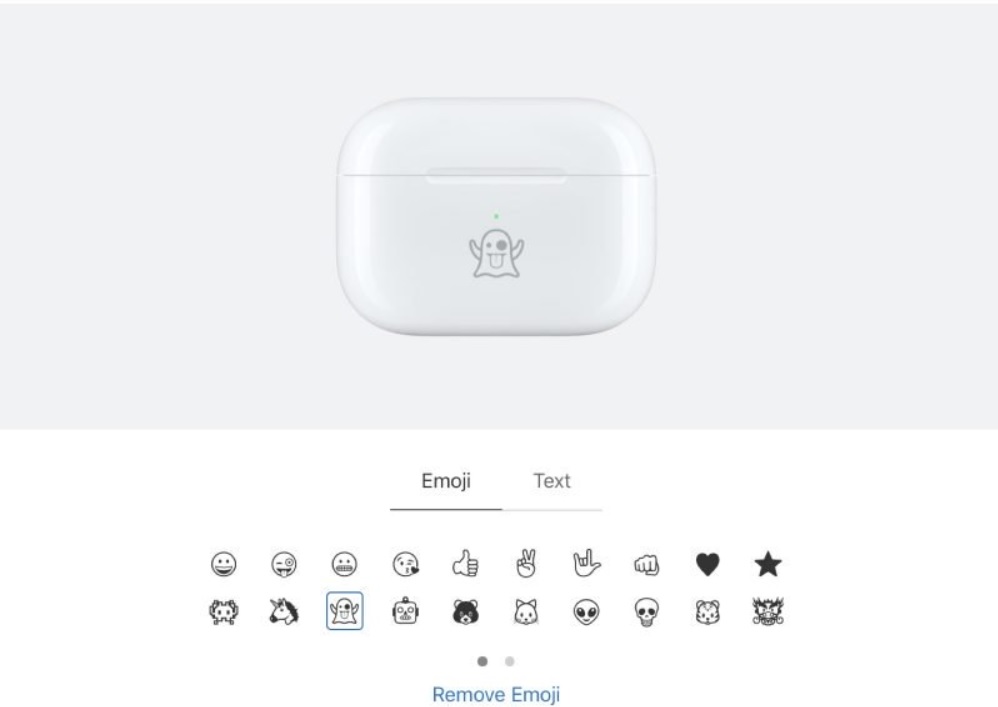
Task: Select the skull emoji
Action: (x=645, y=610)
